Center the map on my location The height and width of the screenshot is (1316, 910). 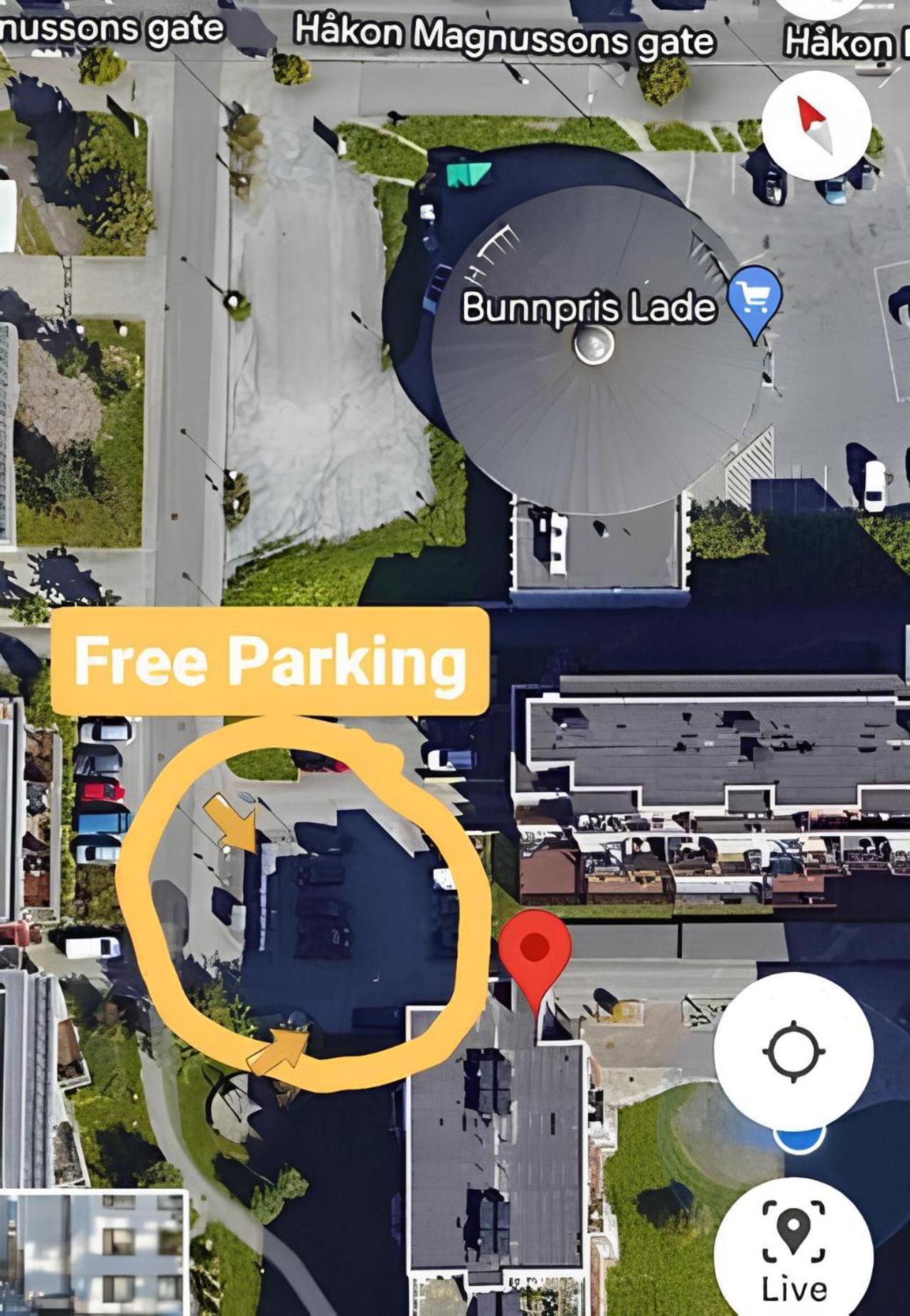[793, 1051]
